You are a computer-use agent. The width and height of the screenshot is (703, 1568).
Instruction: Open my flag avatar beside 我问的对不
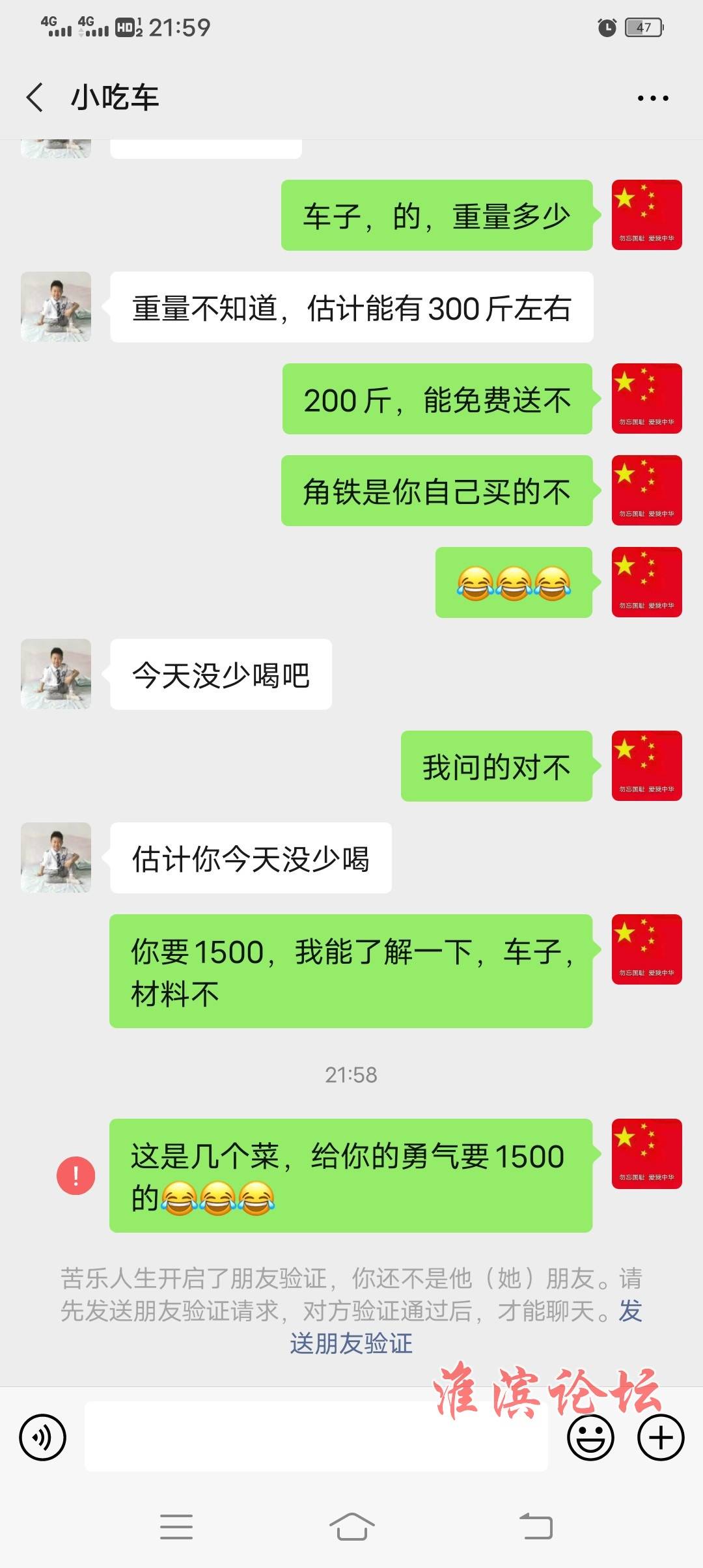(x=646, y=766)
